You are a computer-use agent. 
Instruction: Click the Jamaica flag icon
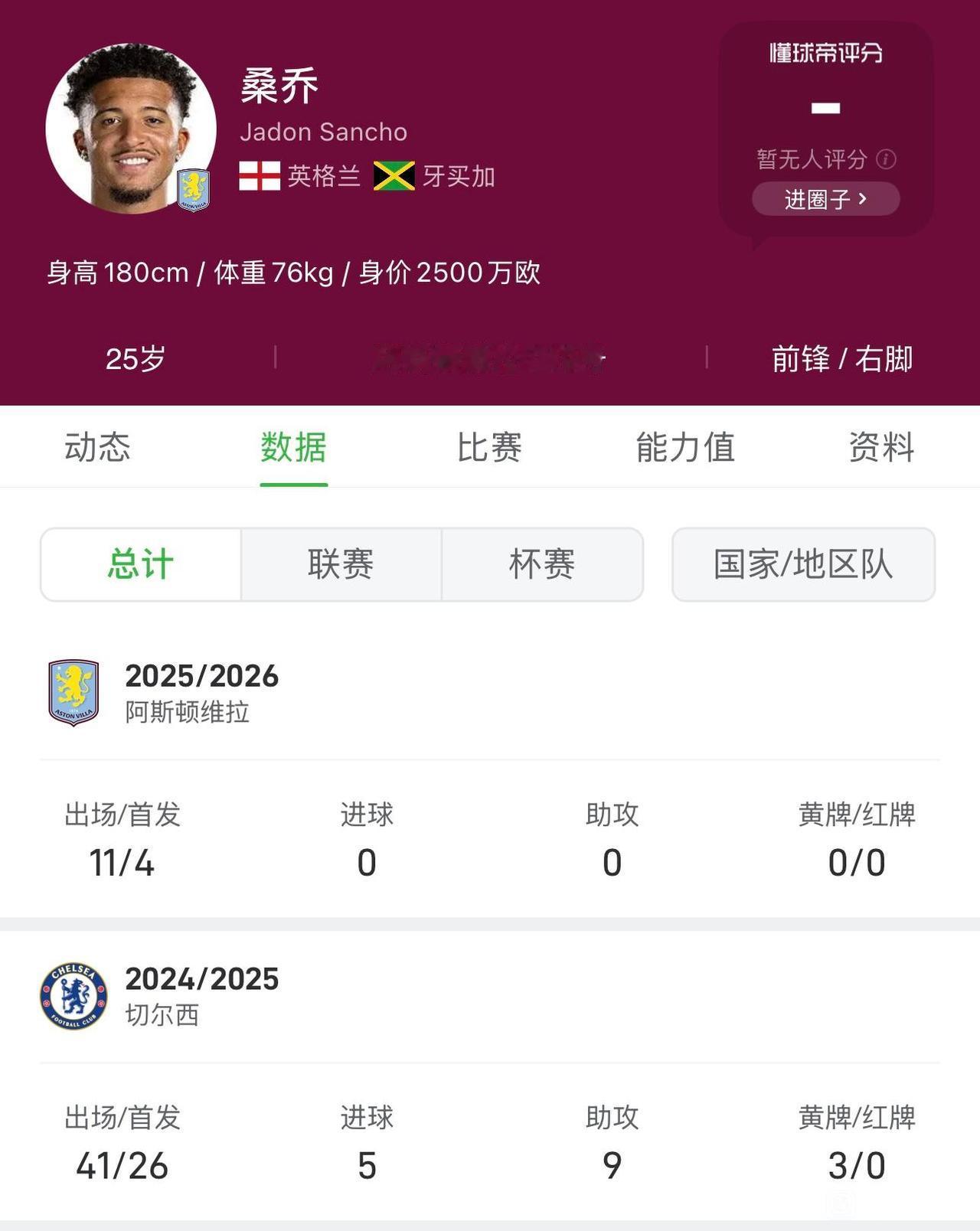pos(393,175)
